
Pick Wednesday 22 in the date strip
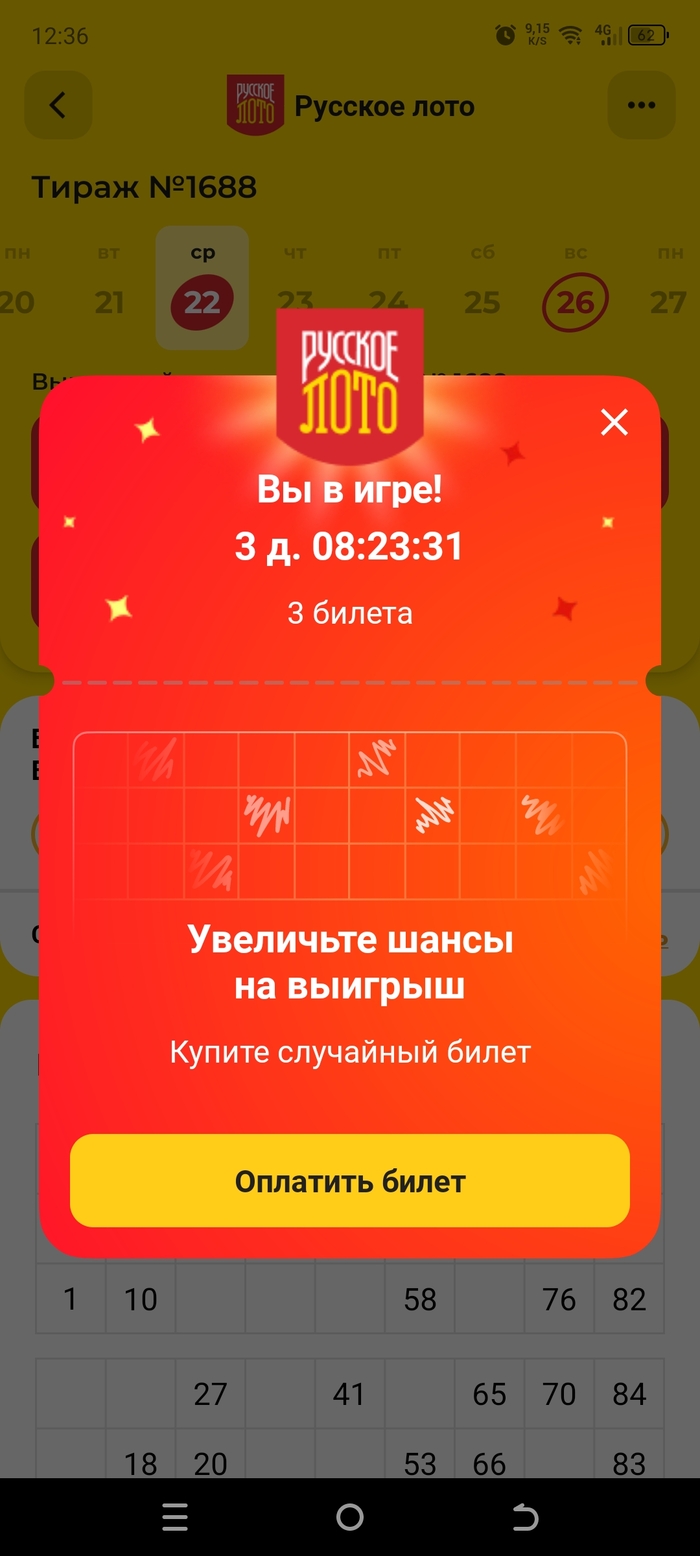202,300
